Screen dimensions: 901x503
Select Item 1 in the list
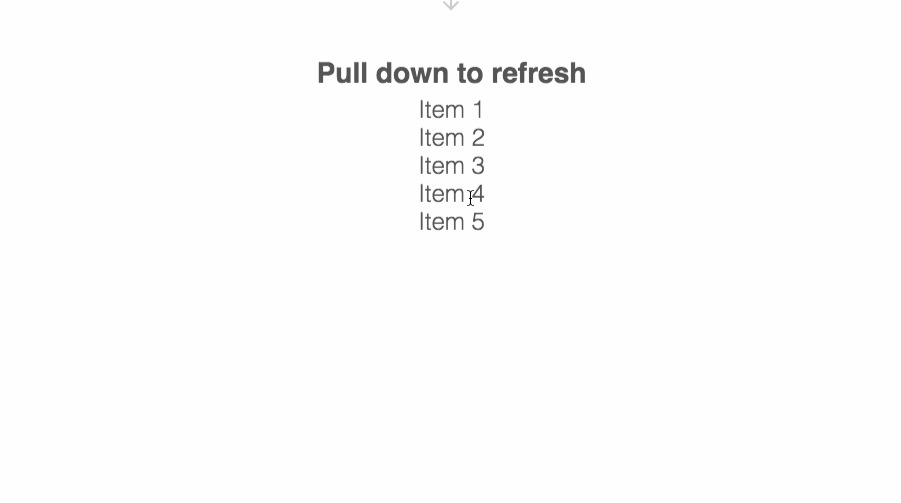451,110
